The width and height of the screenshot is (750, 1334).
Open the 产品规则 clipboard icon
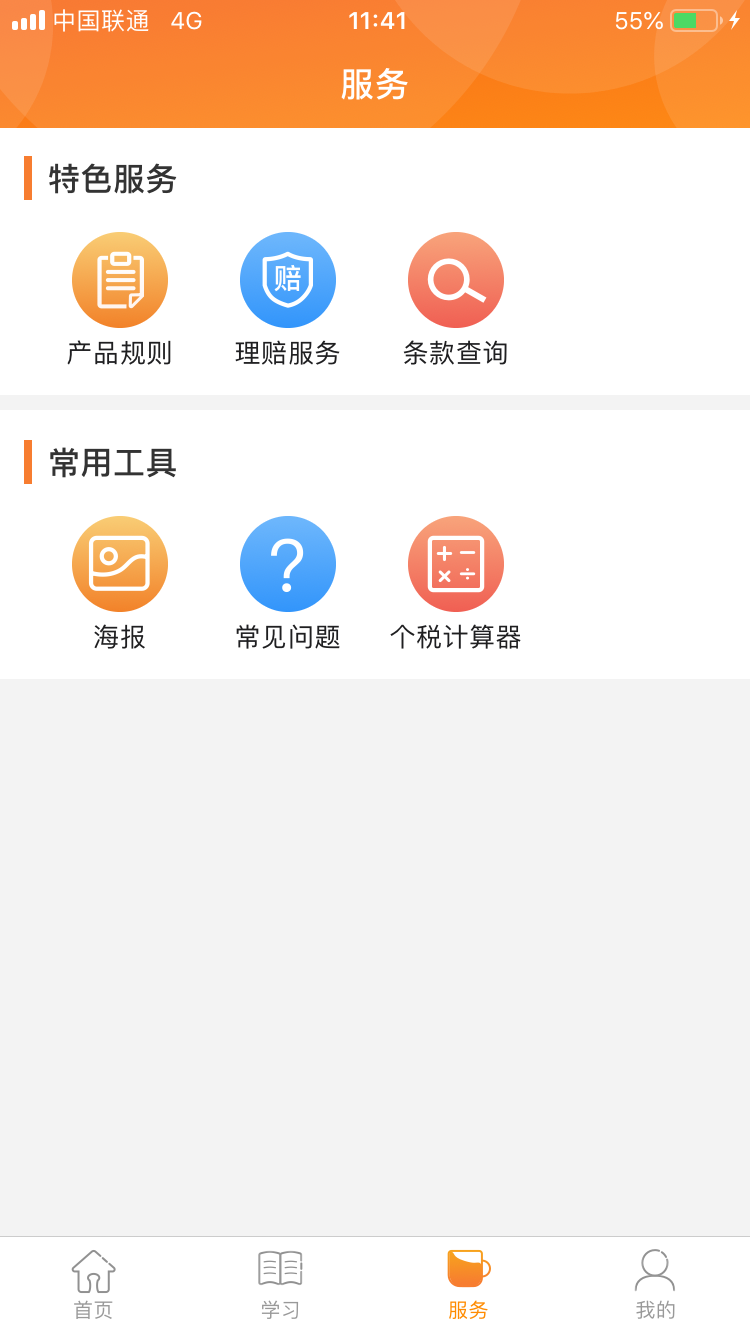coord(120,280)
